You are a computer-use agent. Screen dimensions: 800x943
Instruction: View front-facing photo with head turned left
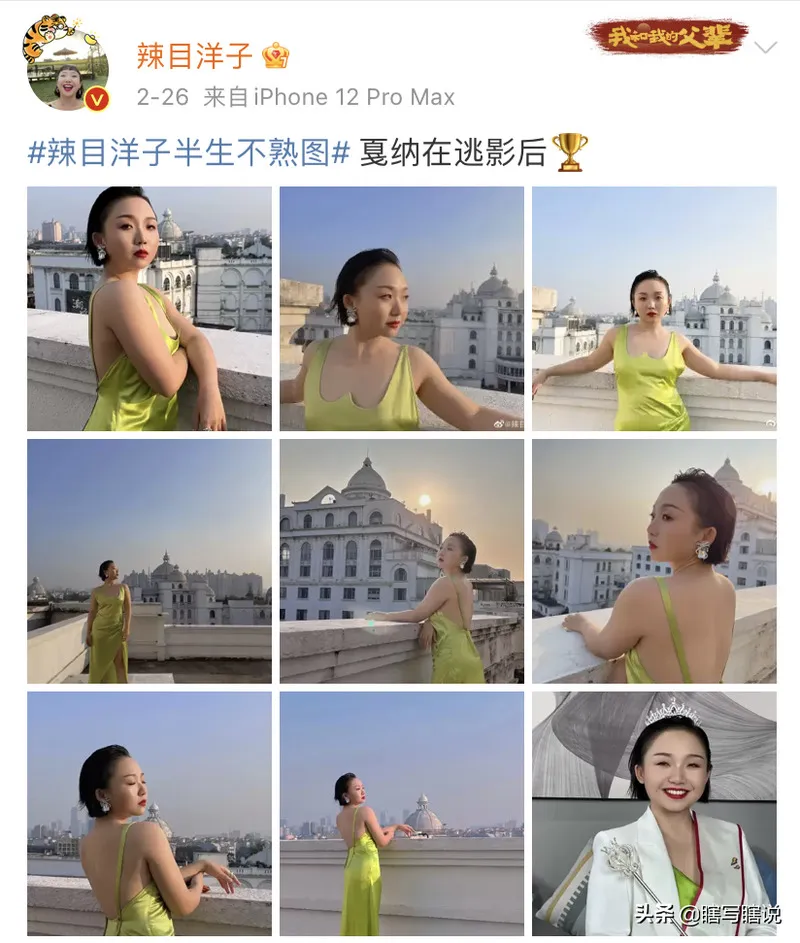coord(401,308)
